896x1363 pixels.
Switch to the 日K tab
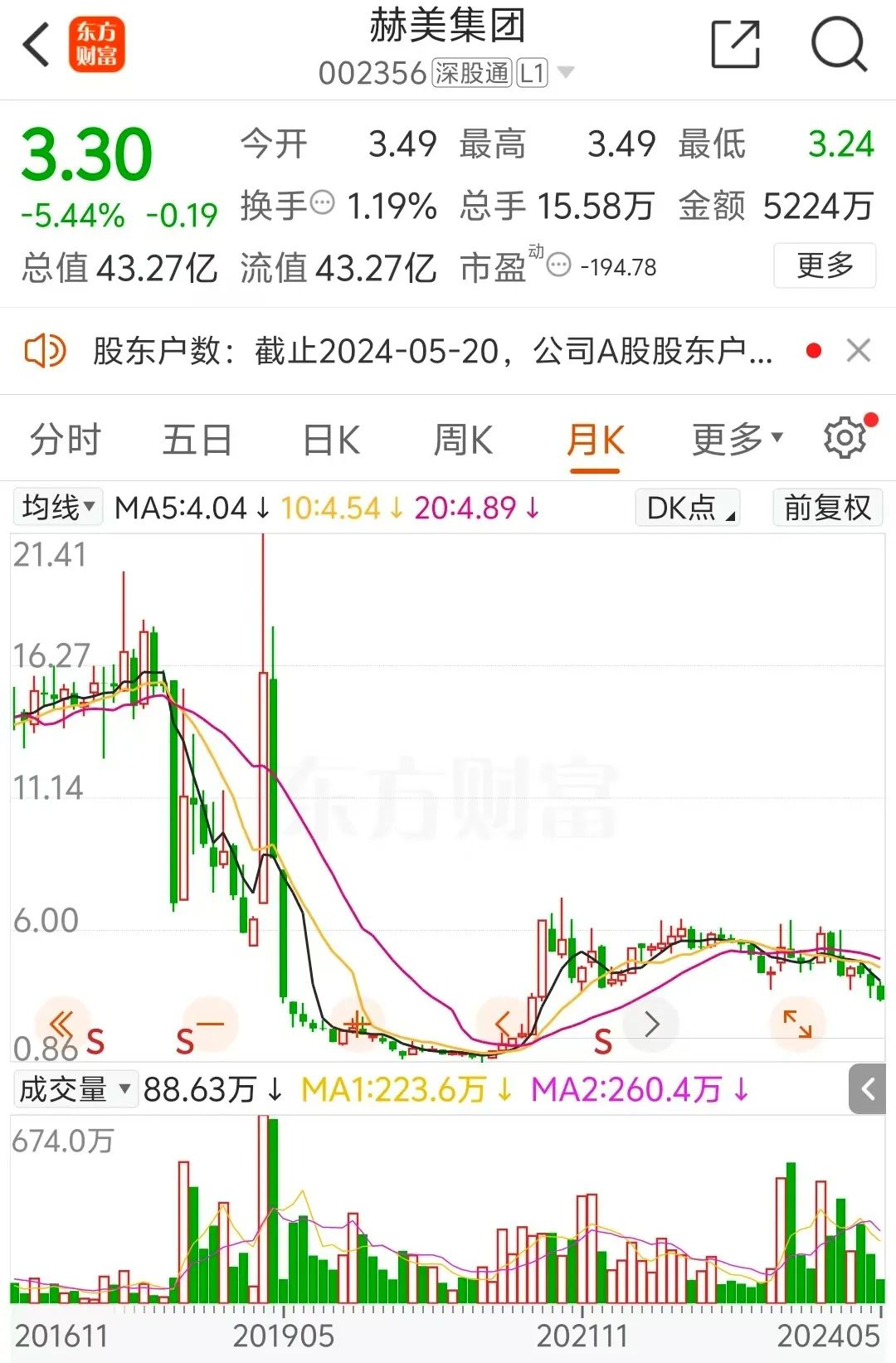click(x=331, y=440)
